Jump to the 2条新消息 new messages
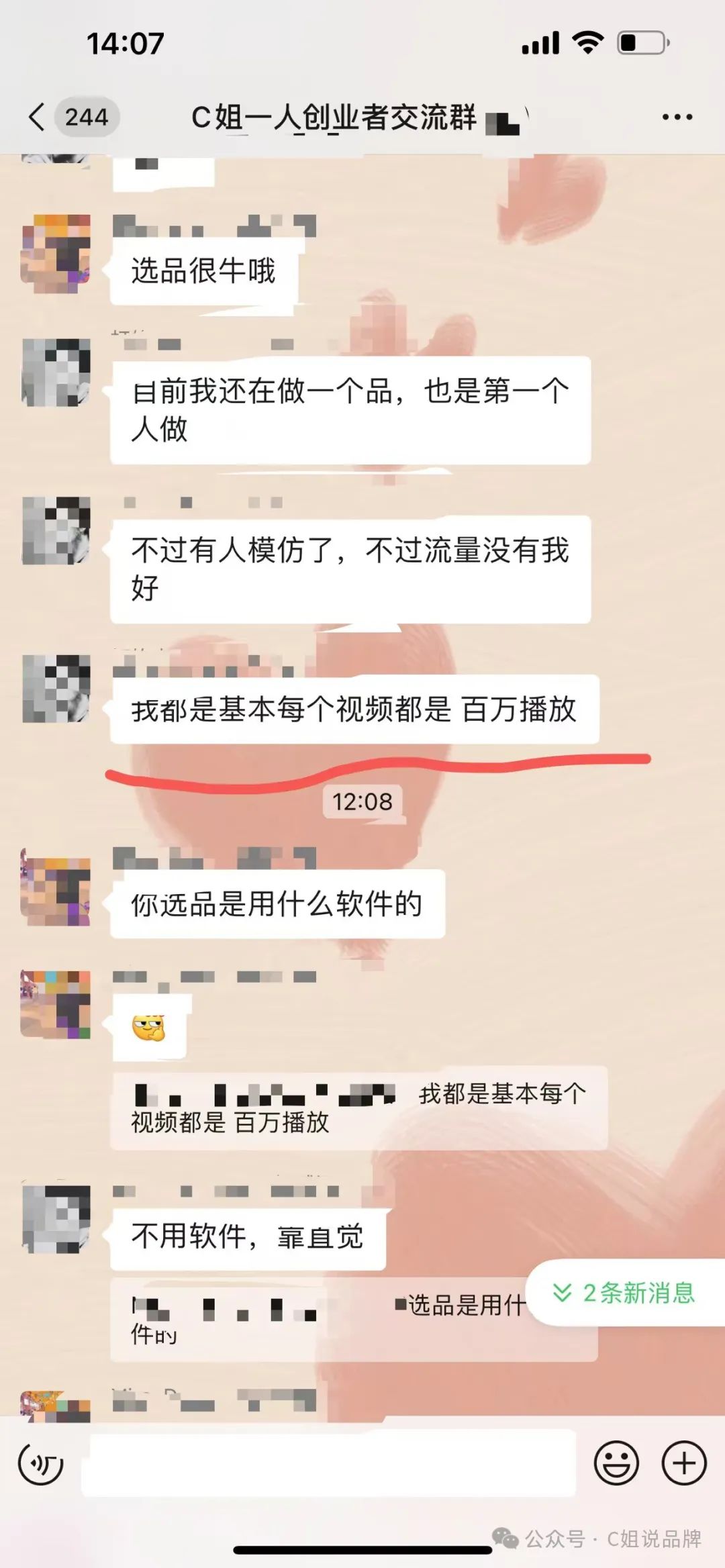 point(624,1292)
